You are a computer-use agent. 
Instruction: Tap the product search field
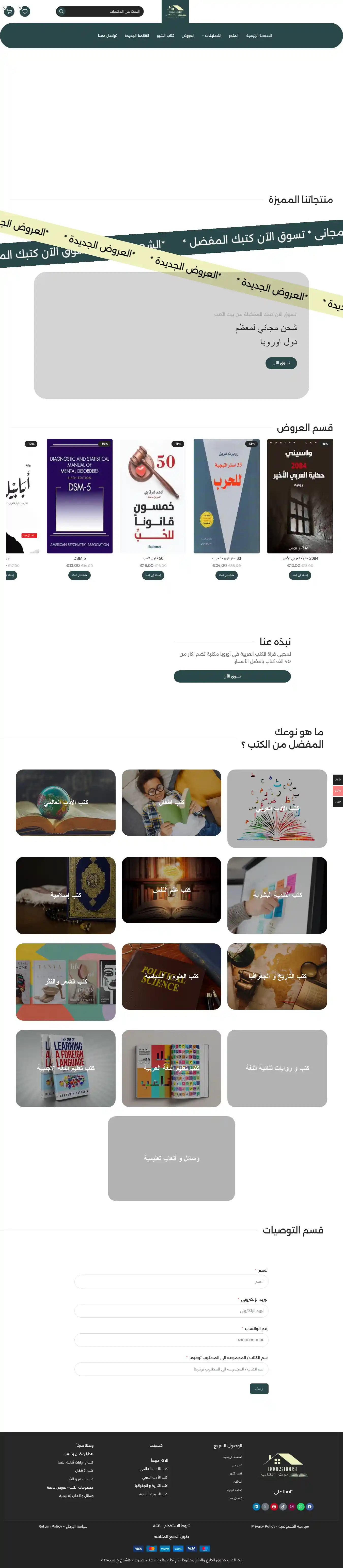(103, 11)
